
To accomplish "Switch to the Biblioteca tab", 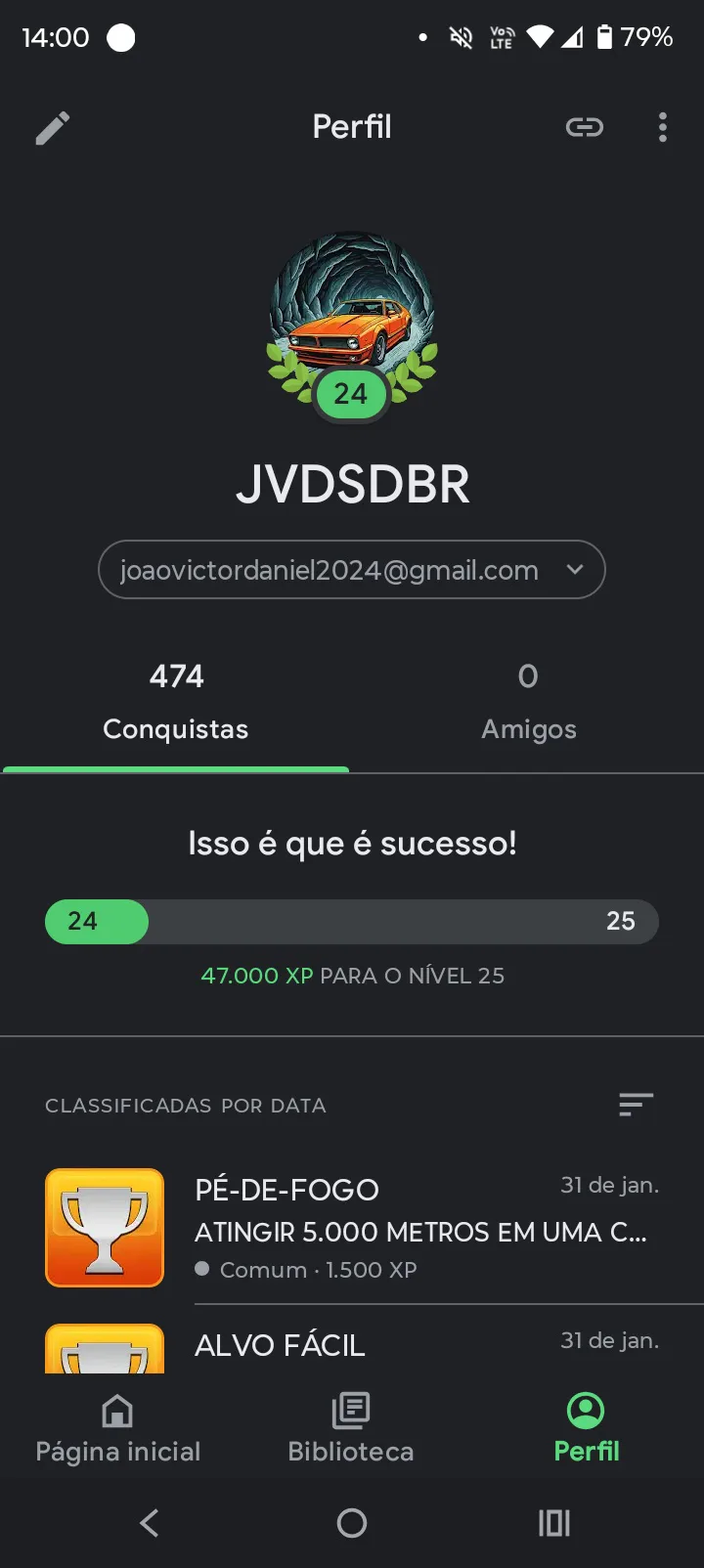I will [x=351, y=1429].
